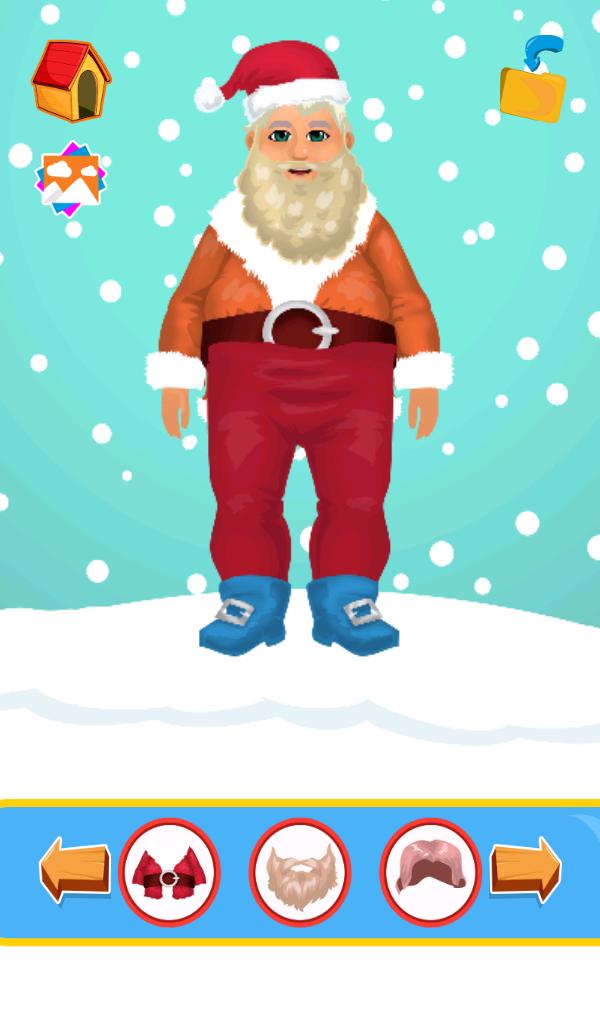Image resolution: width=600 pixels, height=1024 pixels.
Task: Choose the beard option
Action: click(x=300, y=872)
